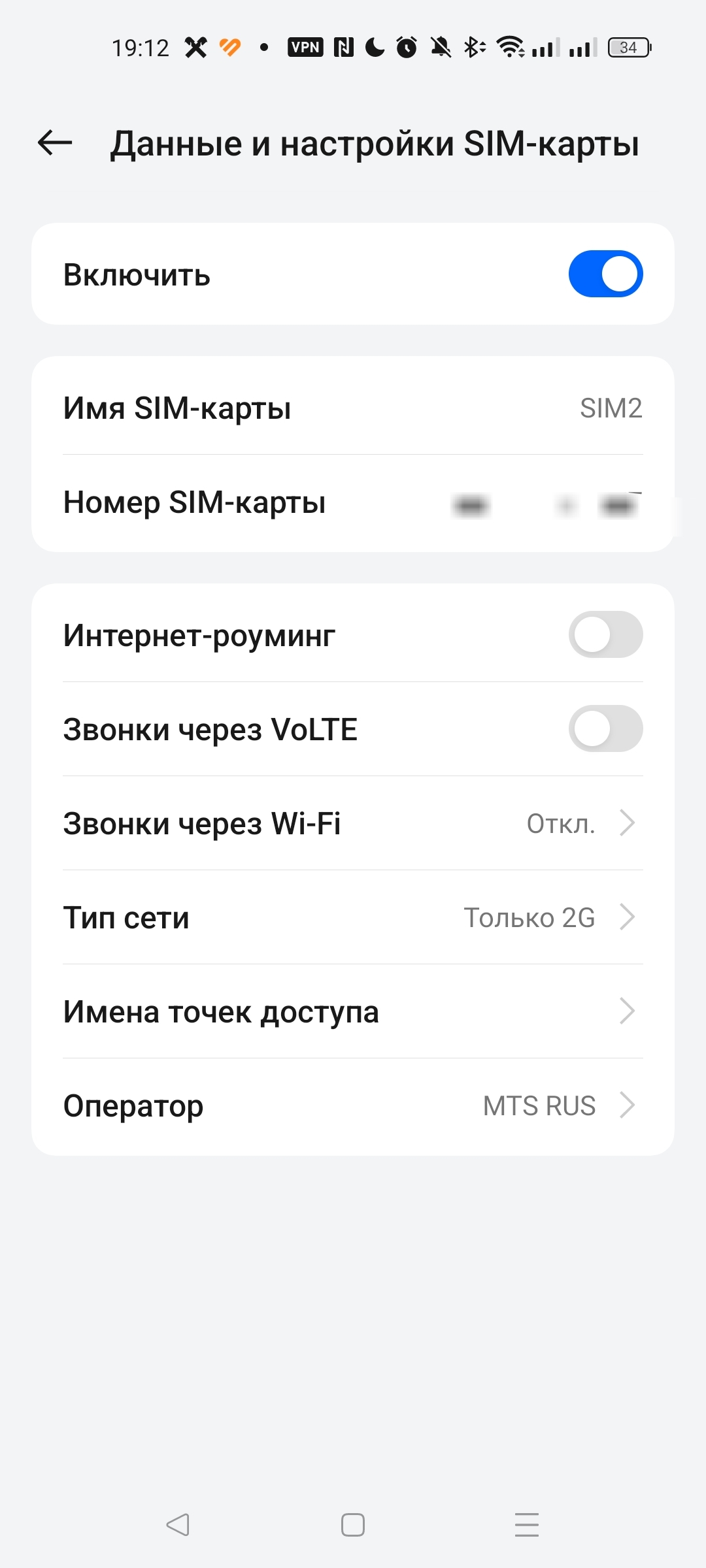The width and height of the screenshot is (706, 1568).
Task: Go back from SIM card settings
Action: (x=55, y=142)
